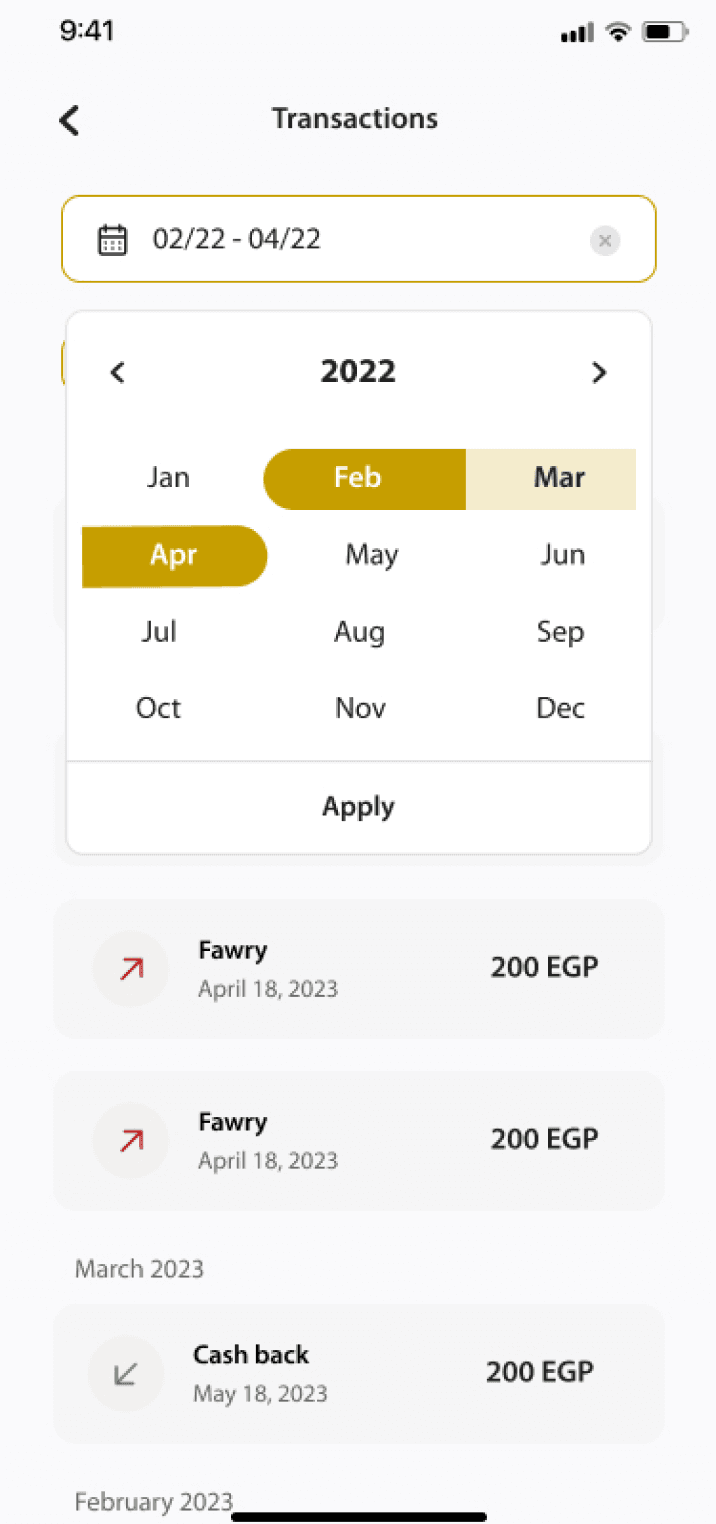This screenshot has width=716, height=1524.
Task: Select Oct month
Action: click(x=159, y=708)
